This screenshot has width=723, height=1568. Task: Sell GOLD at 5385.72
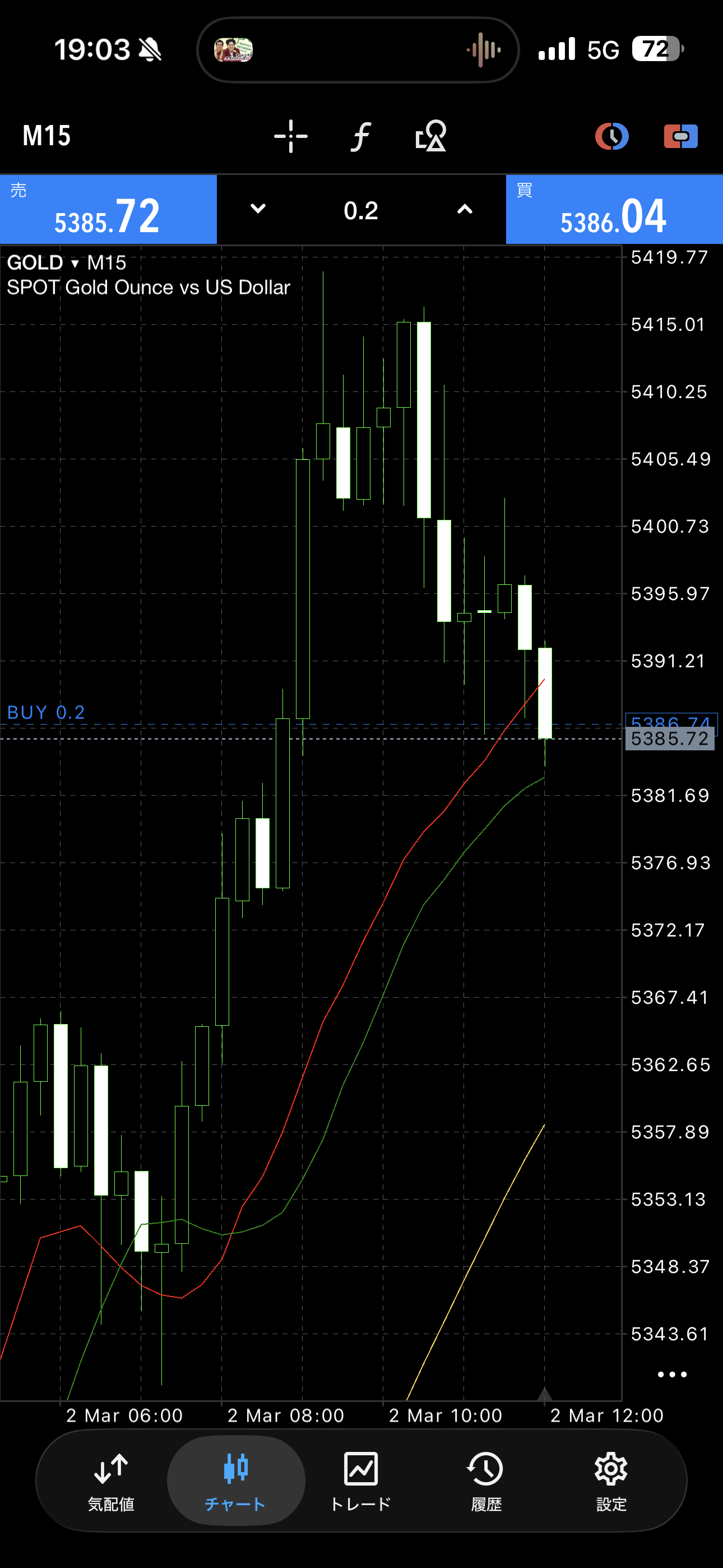point(108,210)
